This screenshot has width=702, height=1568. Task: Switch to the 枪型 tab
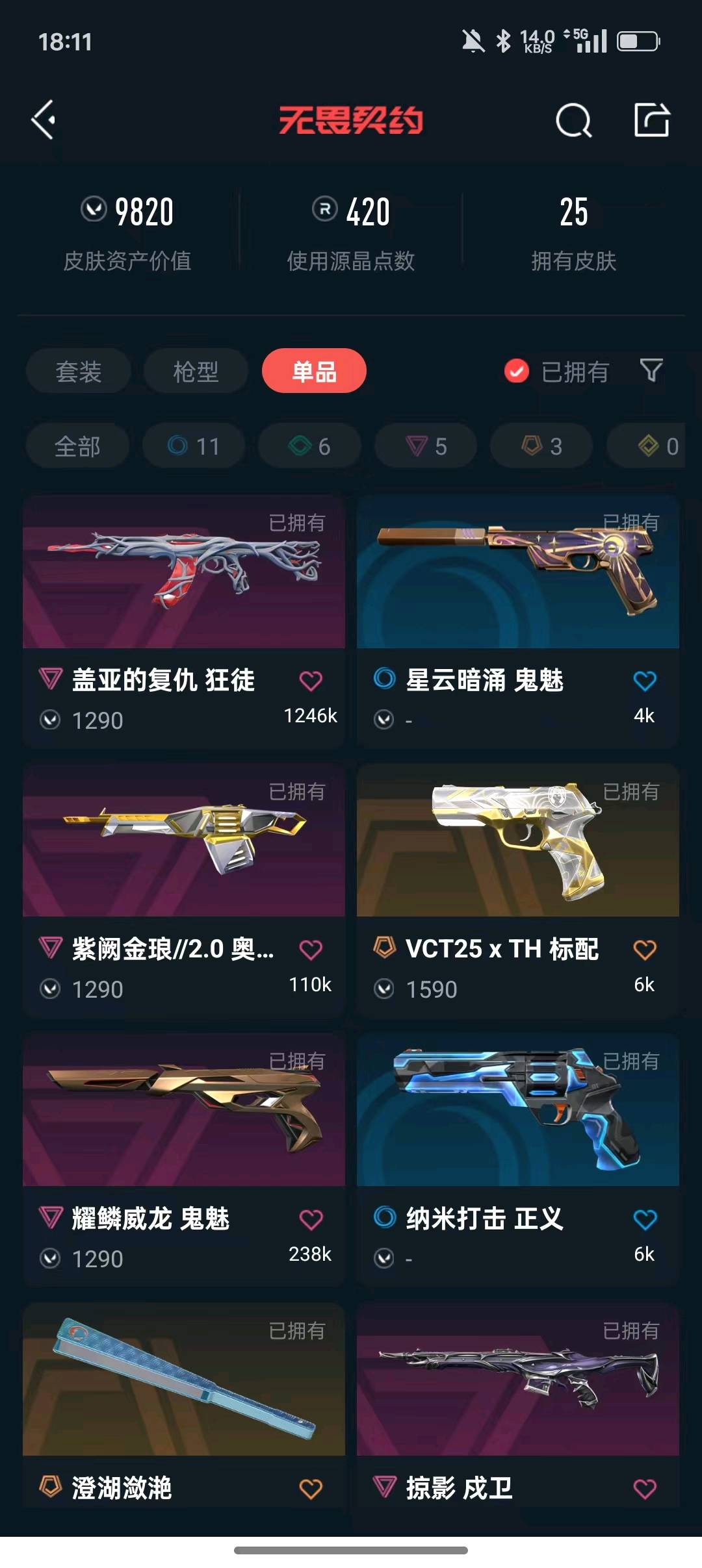click(196, 371)
